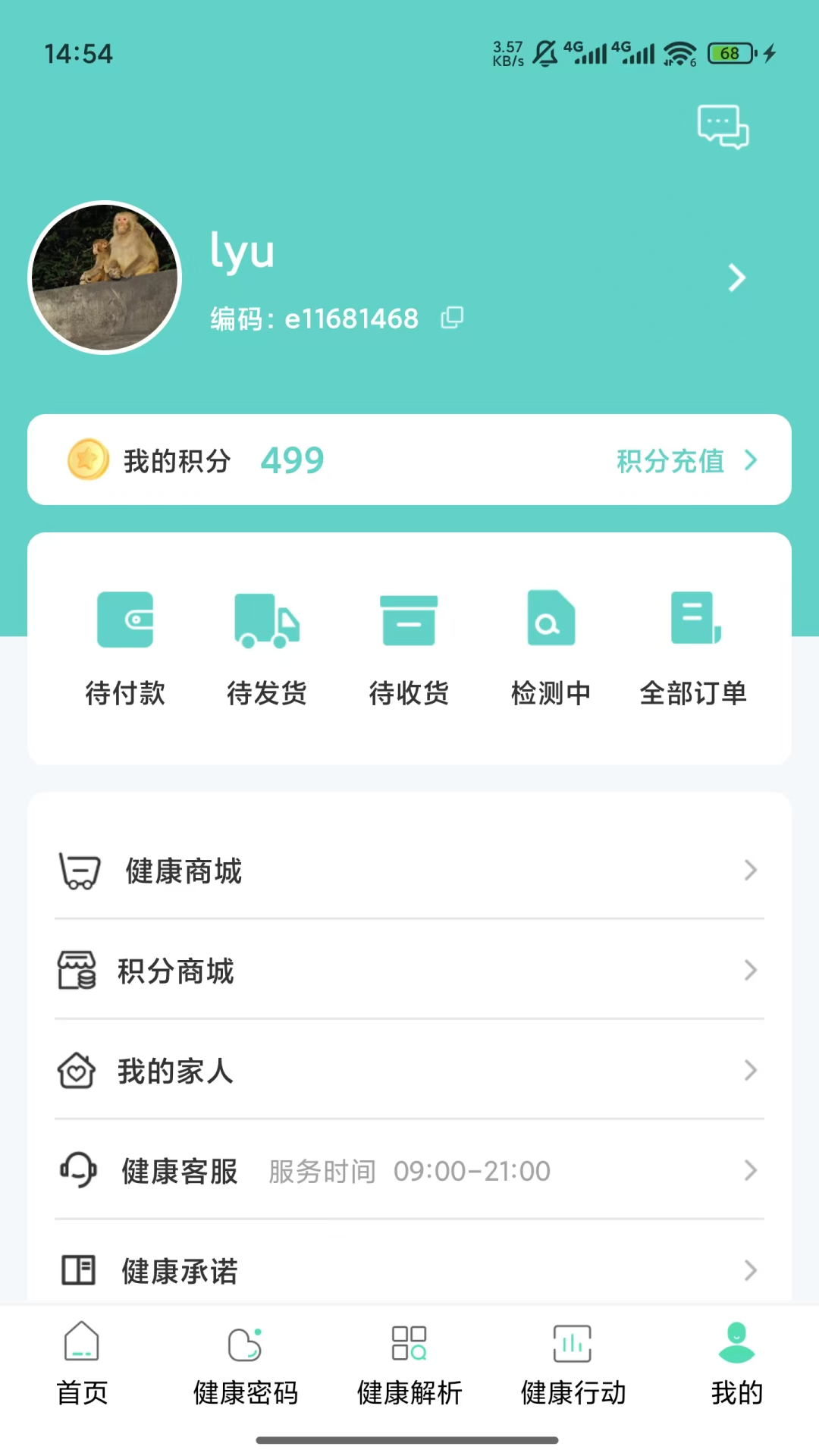Tap the lyu profile avatar picture

(x=105, y=278)
